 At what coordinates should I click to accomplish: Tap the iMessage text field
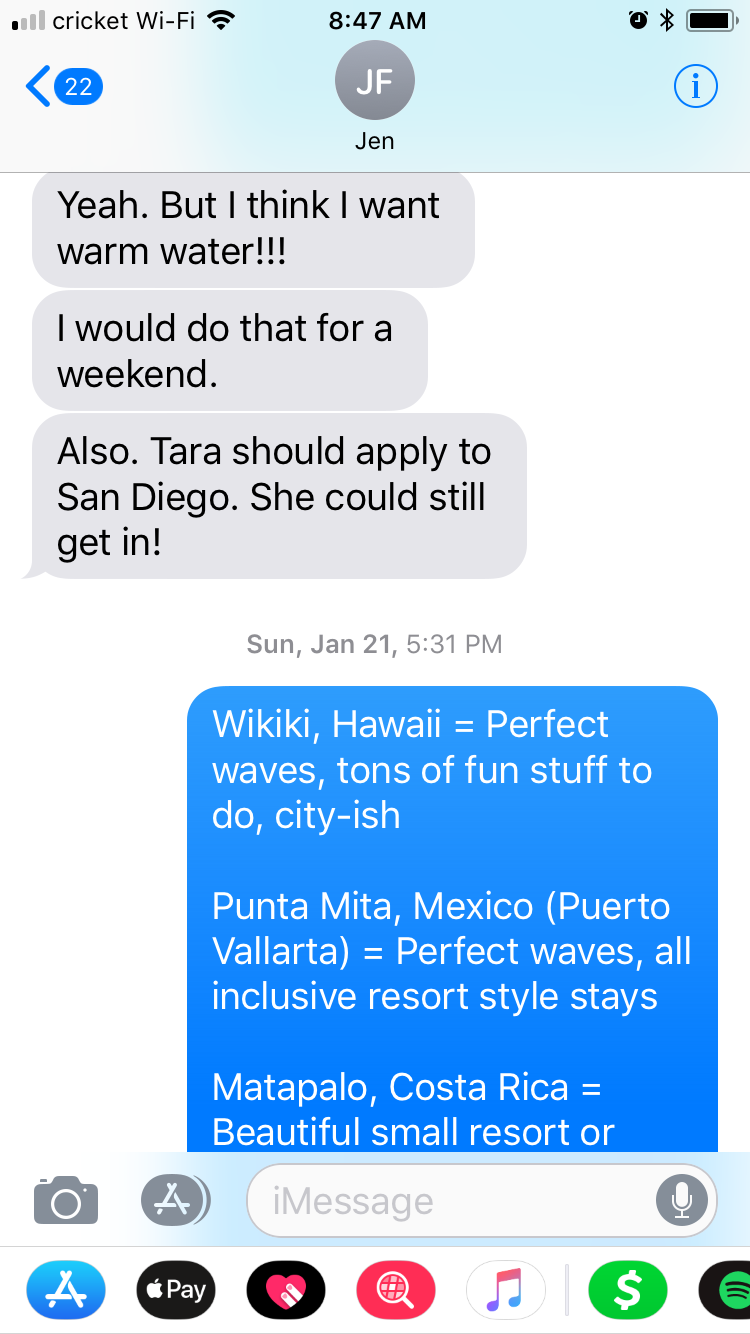coord(450,1200)
